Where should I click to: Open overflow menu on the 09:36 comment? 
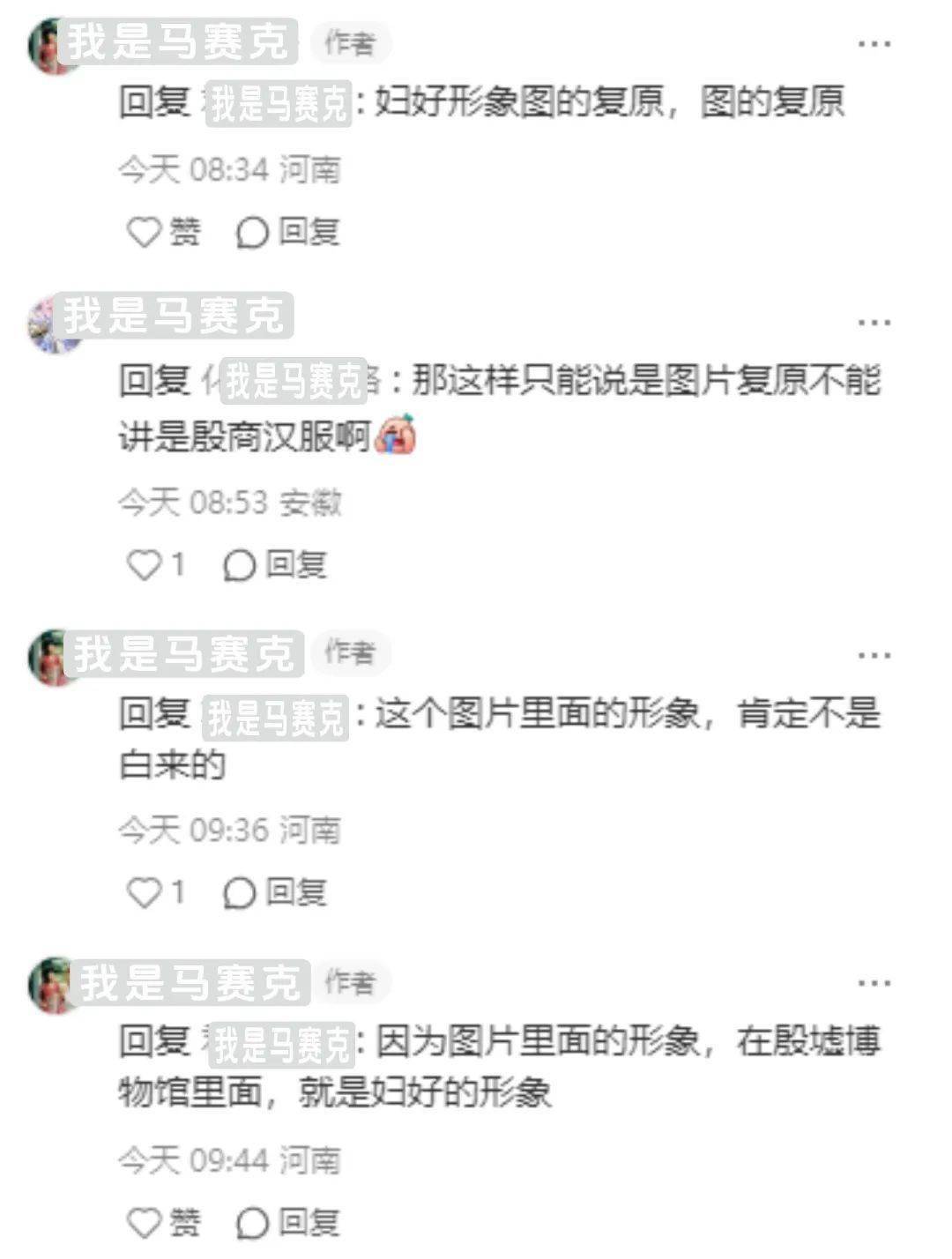[874, 656]
